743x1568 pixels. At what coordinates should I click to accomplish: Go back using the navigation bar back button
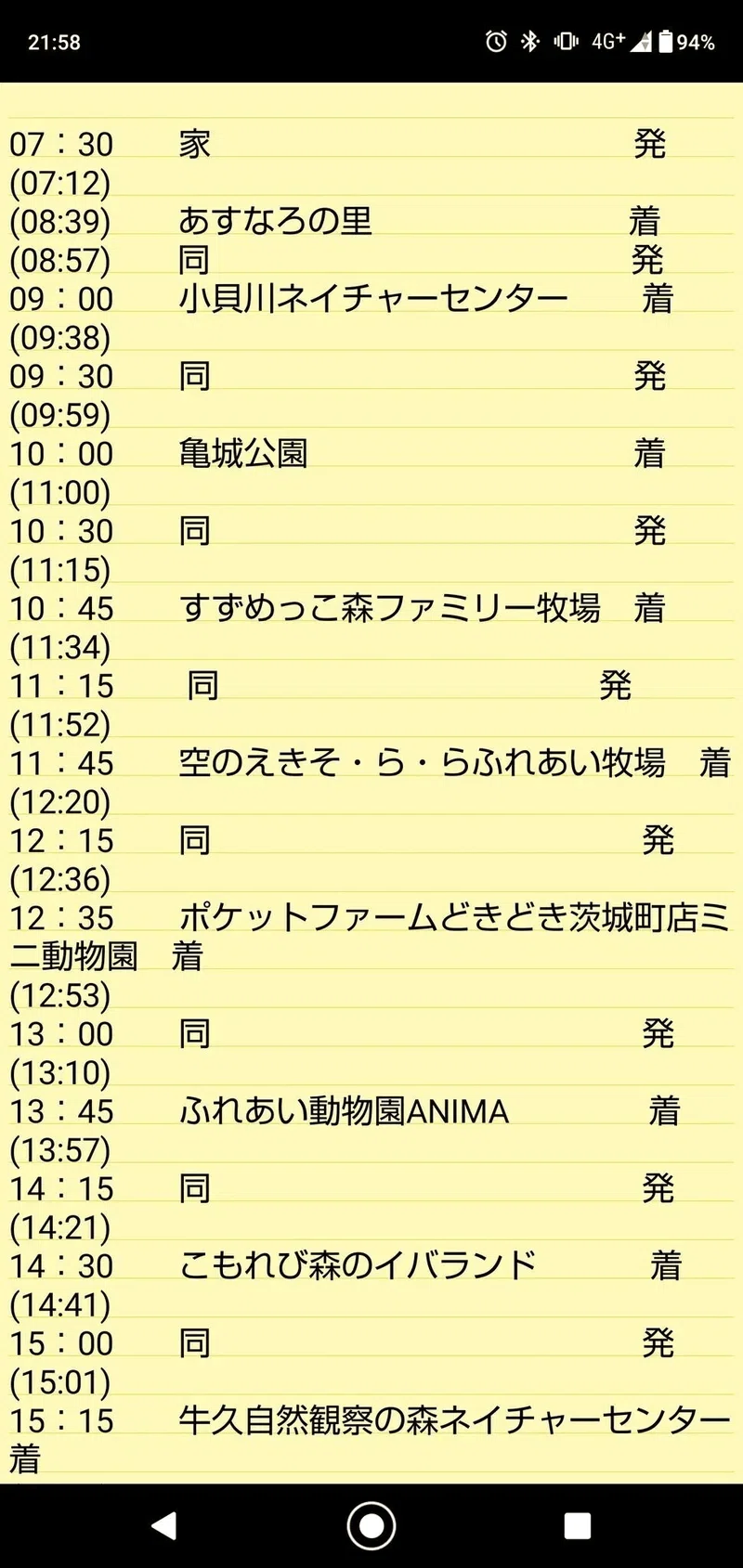pos(164,1525)
